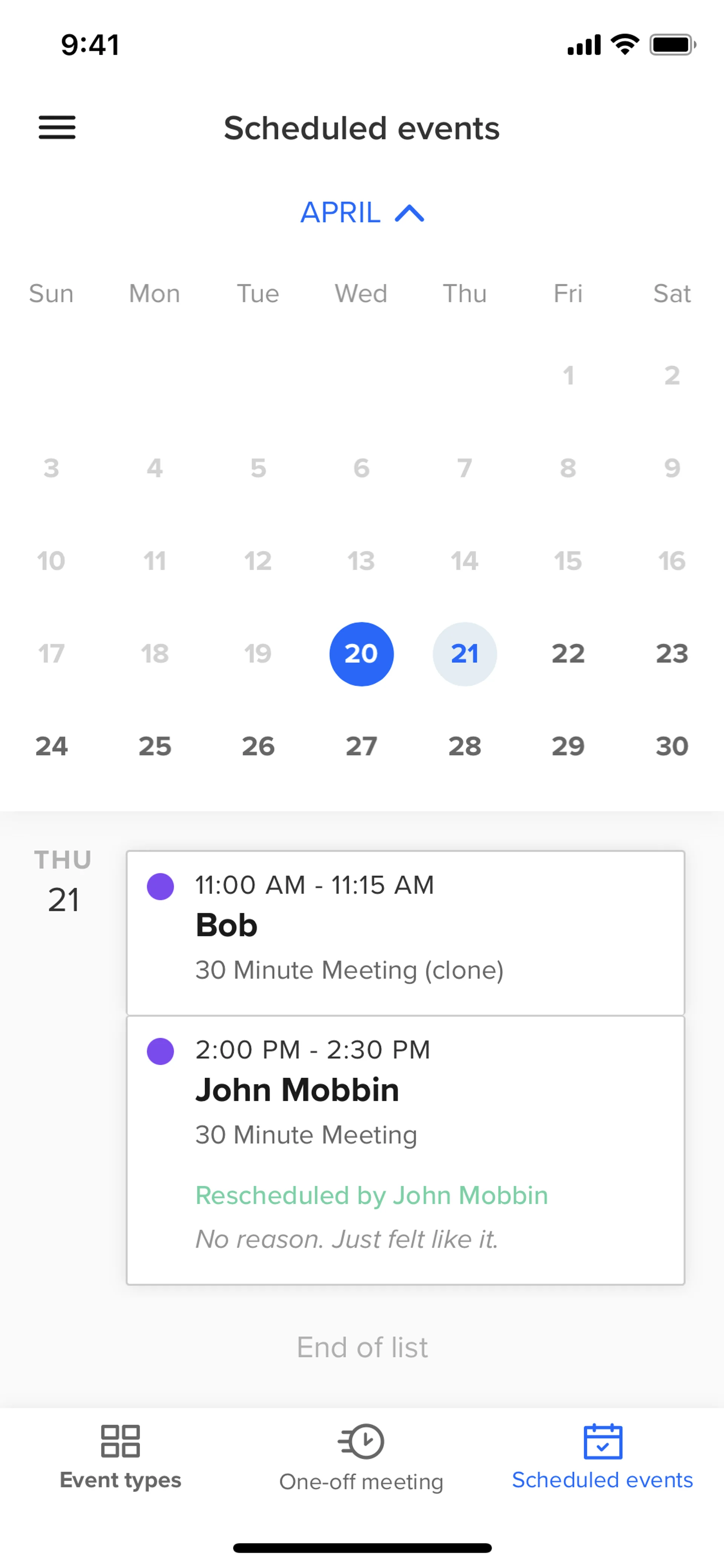The width and height of the screenshot is (724, 1568).
Task: Select April 21 on the calendar
Action: (465, 654)
